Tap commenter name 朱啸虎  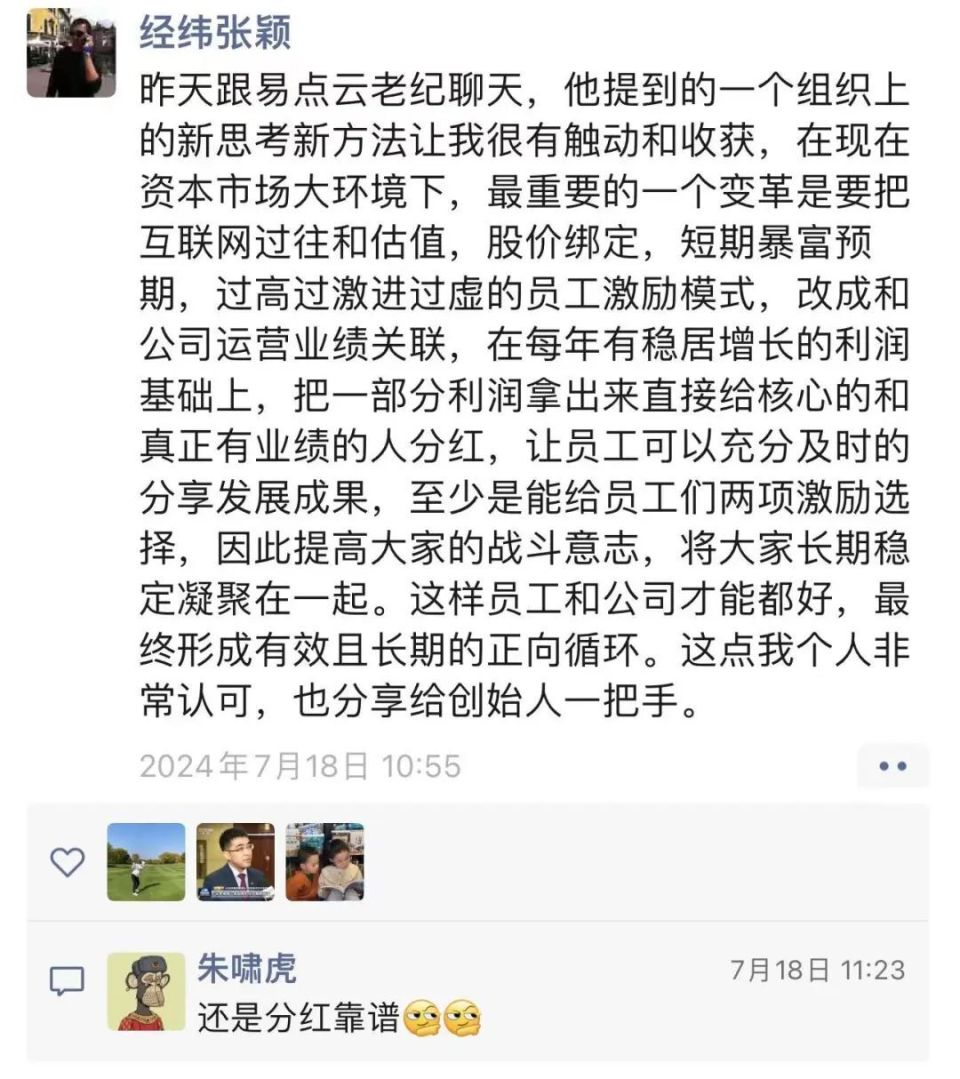(247, 968)
